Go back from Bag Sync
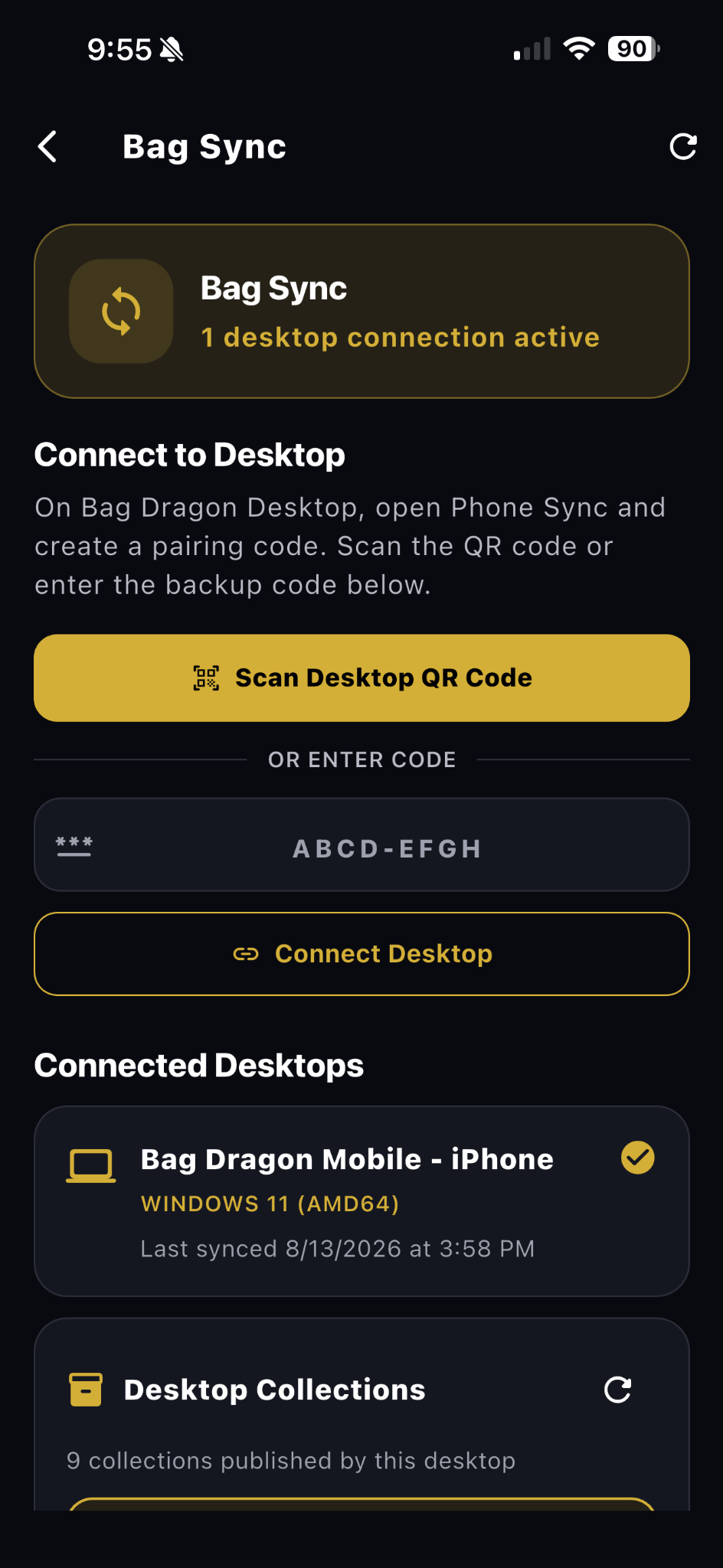The height and width of the screenshot is (1568, 723). click(x=47, y=146)
